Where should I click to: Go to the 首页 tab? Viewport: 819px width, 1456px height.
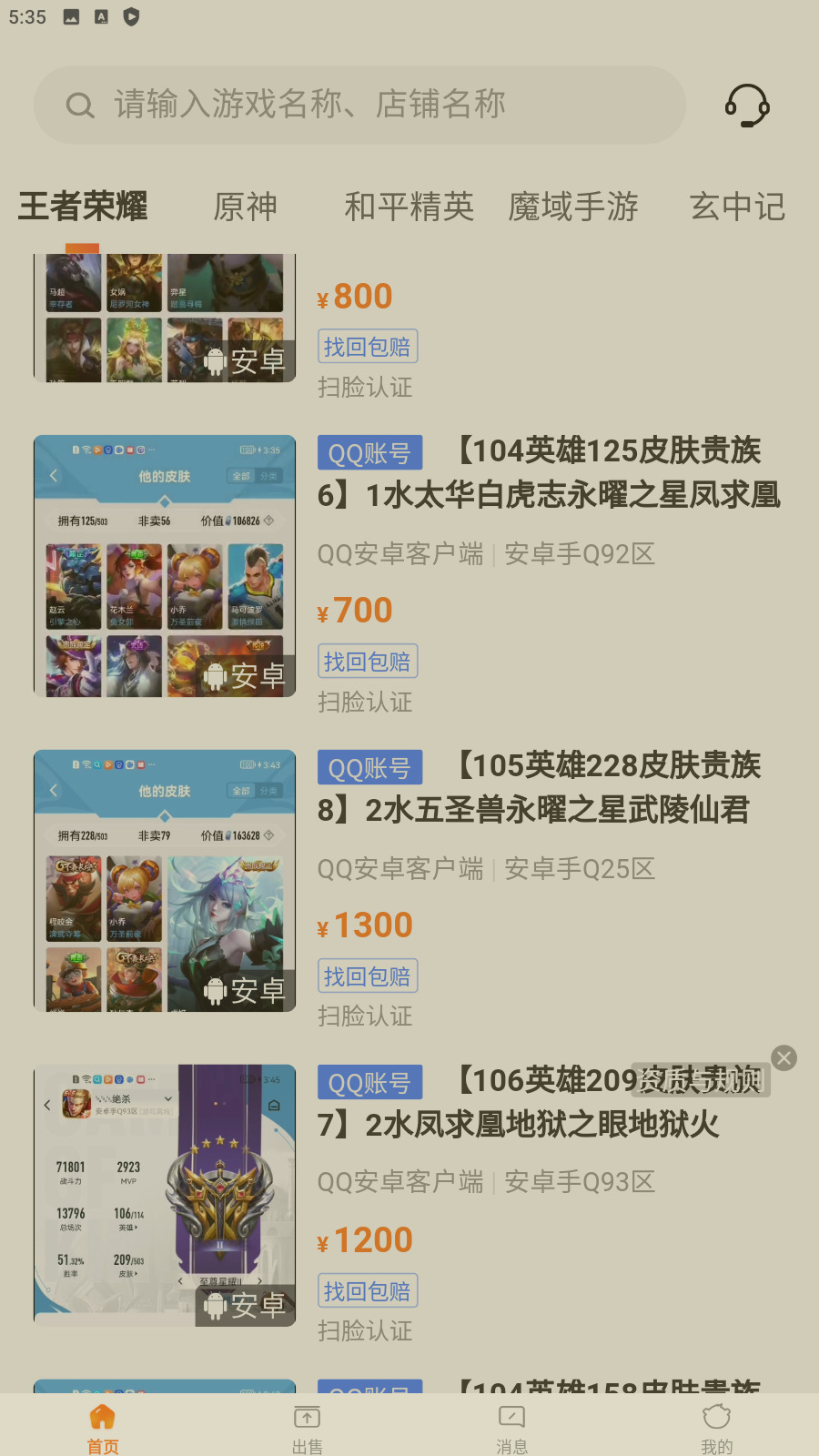point(103,1429)
